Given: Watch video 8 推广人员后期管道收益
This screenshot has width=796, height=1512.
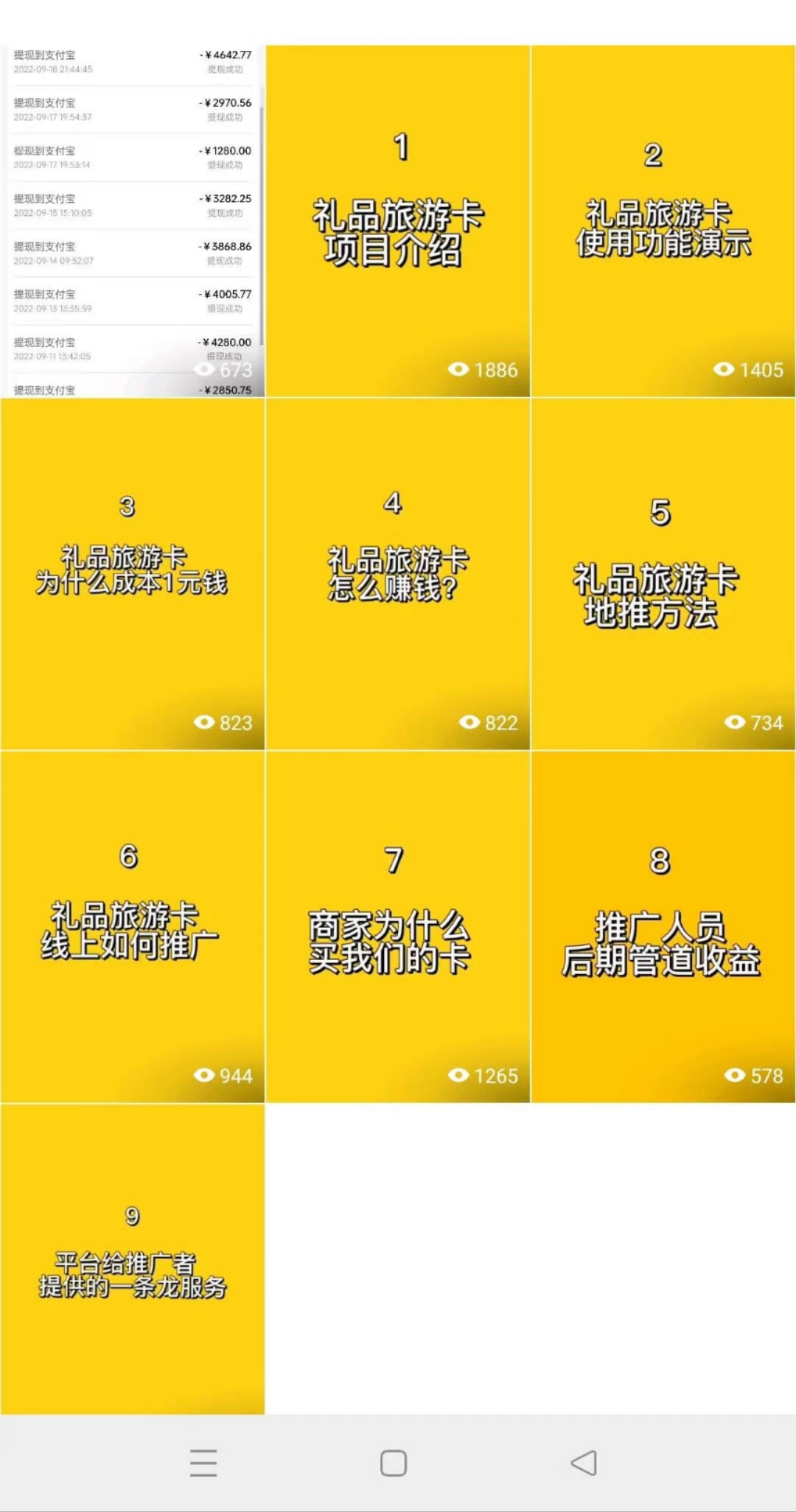Looking at the screenshot, I should pyautogui.click(x=663, y=927).
